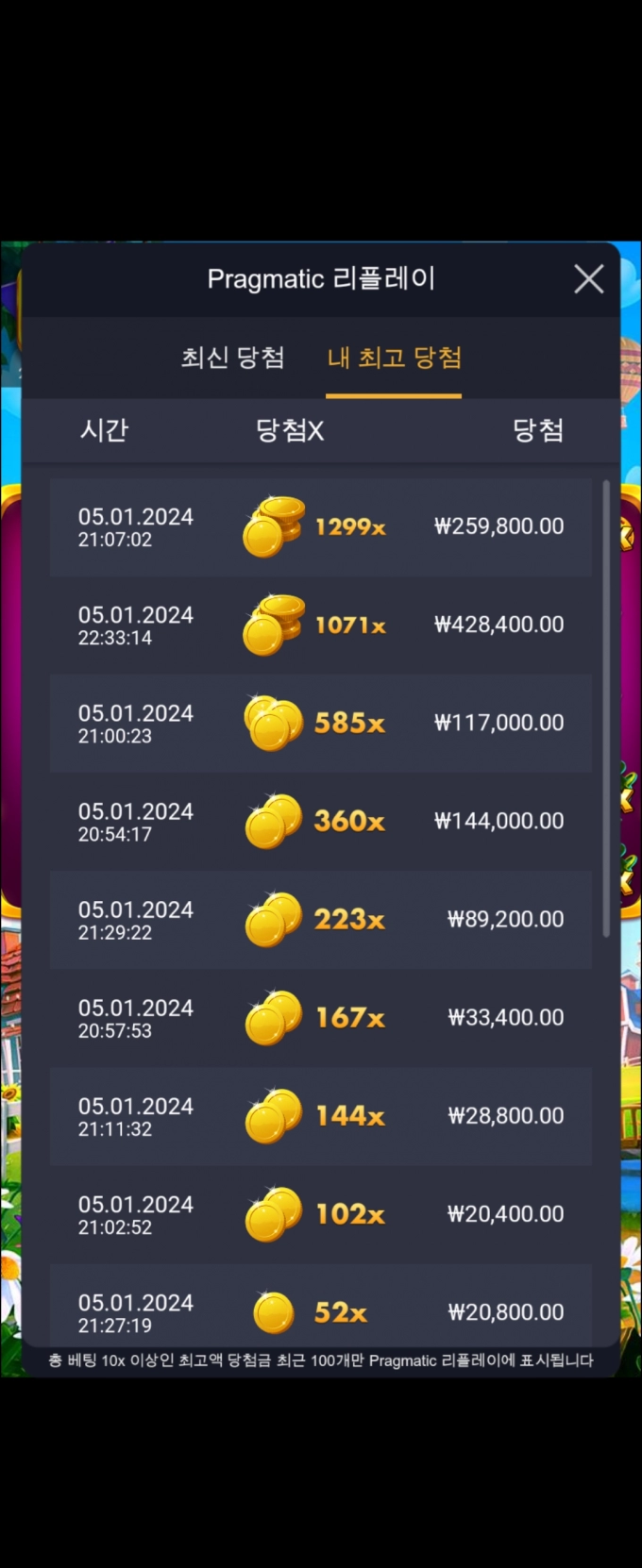Open the 223x win entry

tap(321, 920)
